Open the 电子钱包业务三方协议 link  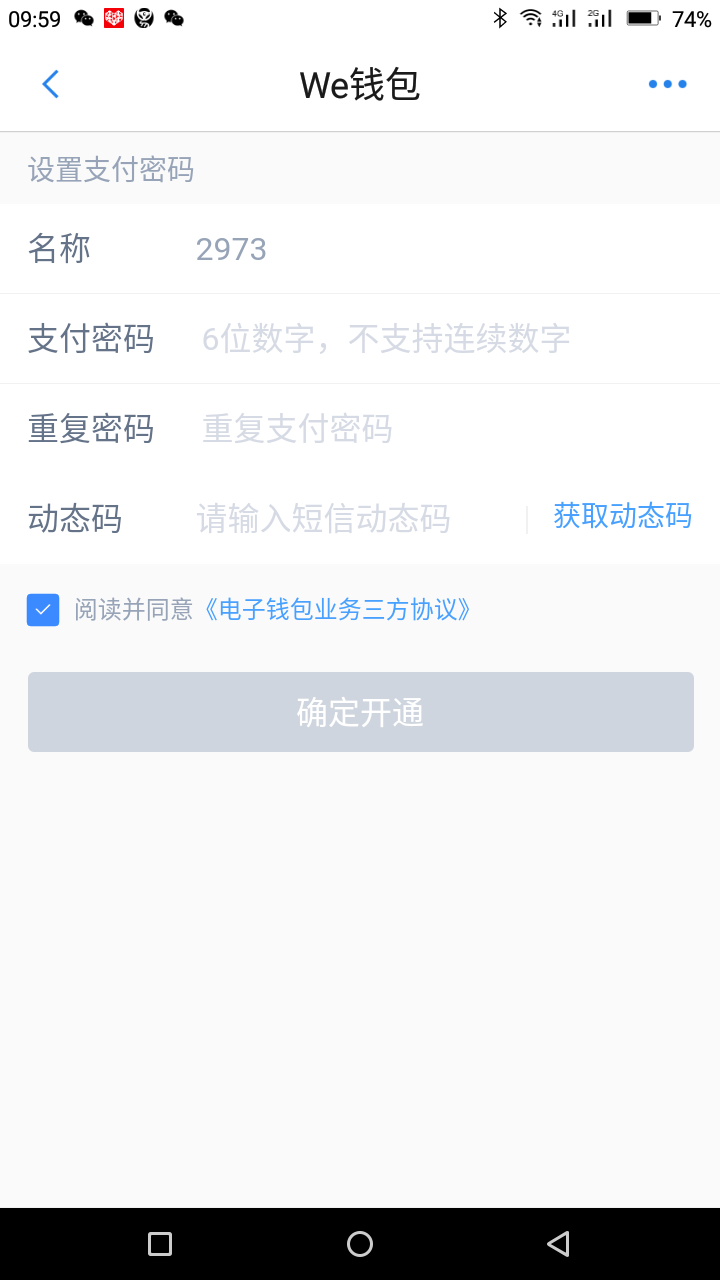point(336,610)
